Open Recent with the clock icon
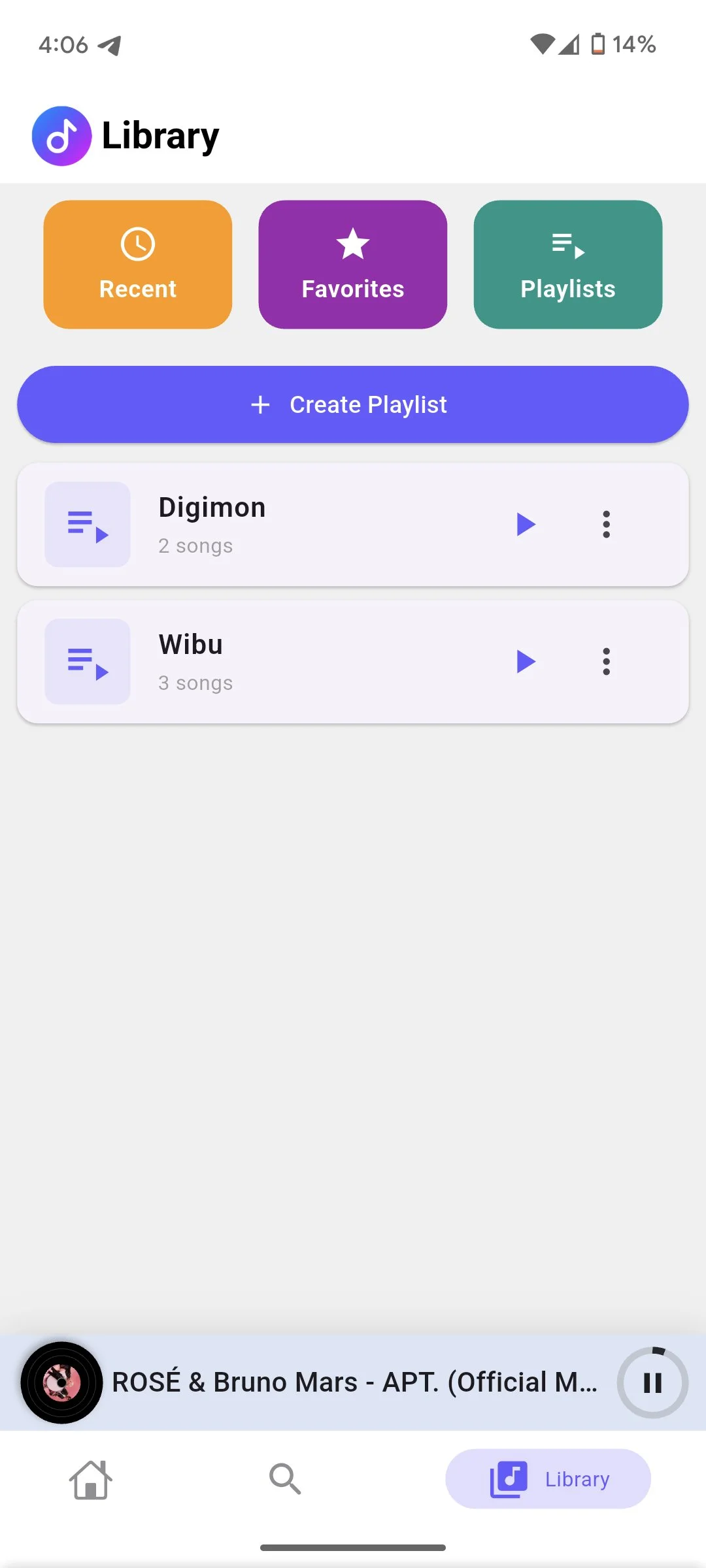706x1568 pixels. 137,245
